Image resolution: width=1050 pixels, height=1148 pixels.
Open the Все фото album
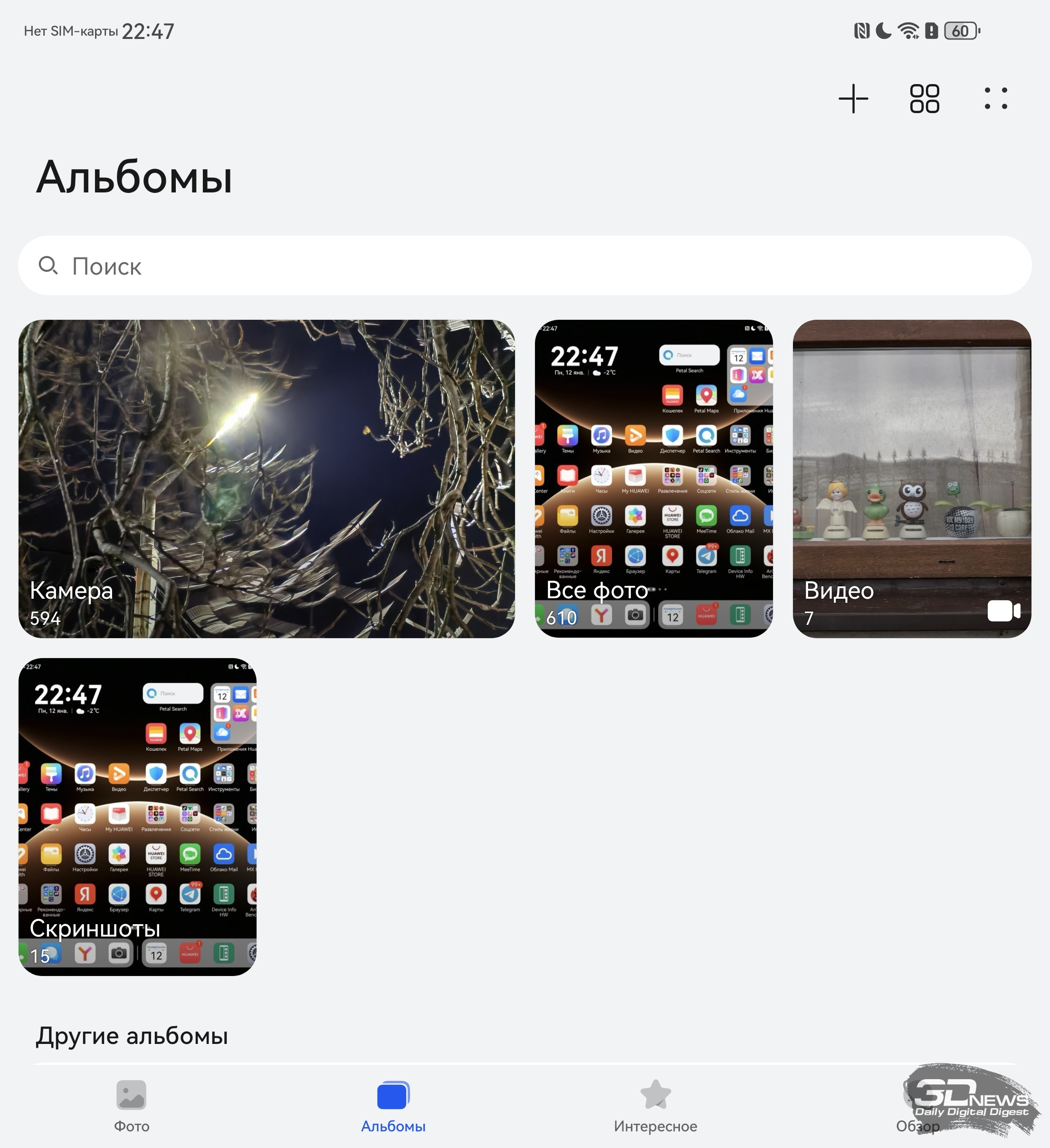(654, 478)
